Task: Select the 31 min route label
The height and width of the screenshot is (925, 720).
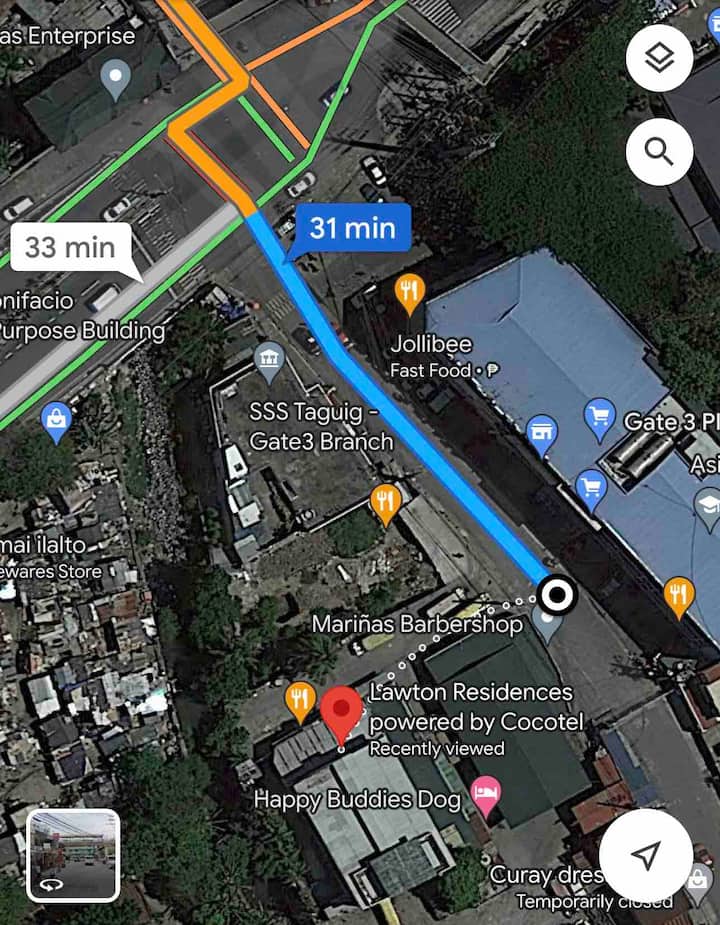Action: click(351, 227)
